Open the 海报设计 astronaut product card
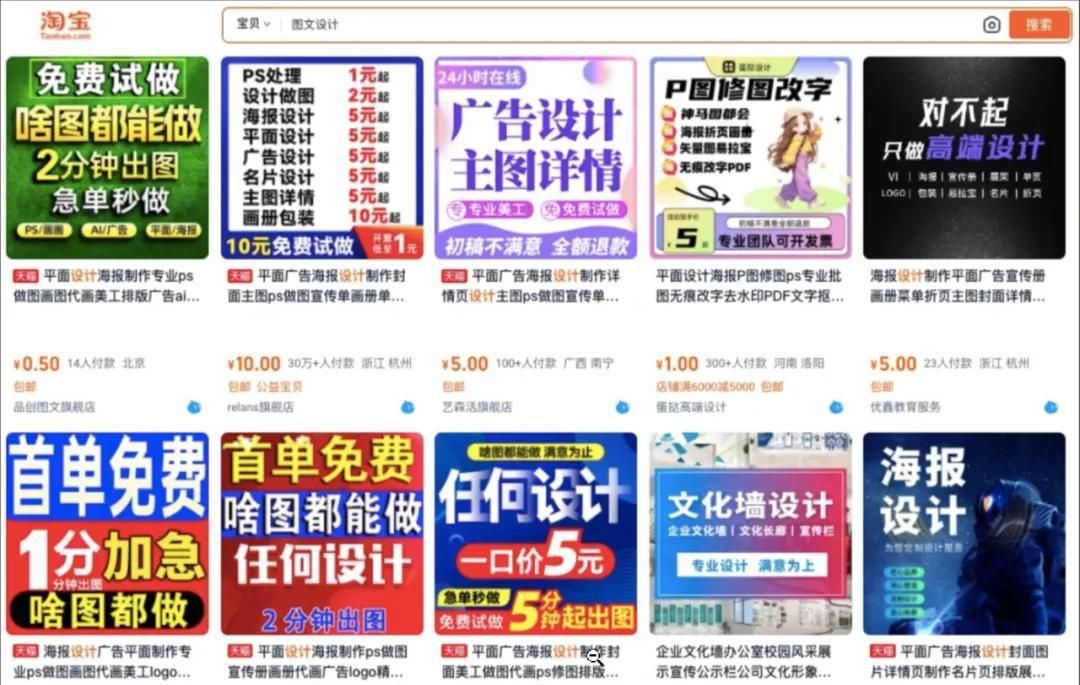1080x685 pixels. [964, 533]
